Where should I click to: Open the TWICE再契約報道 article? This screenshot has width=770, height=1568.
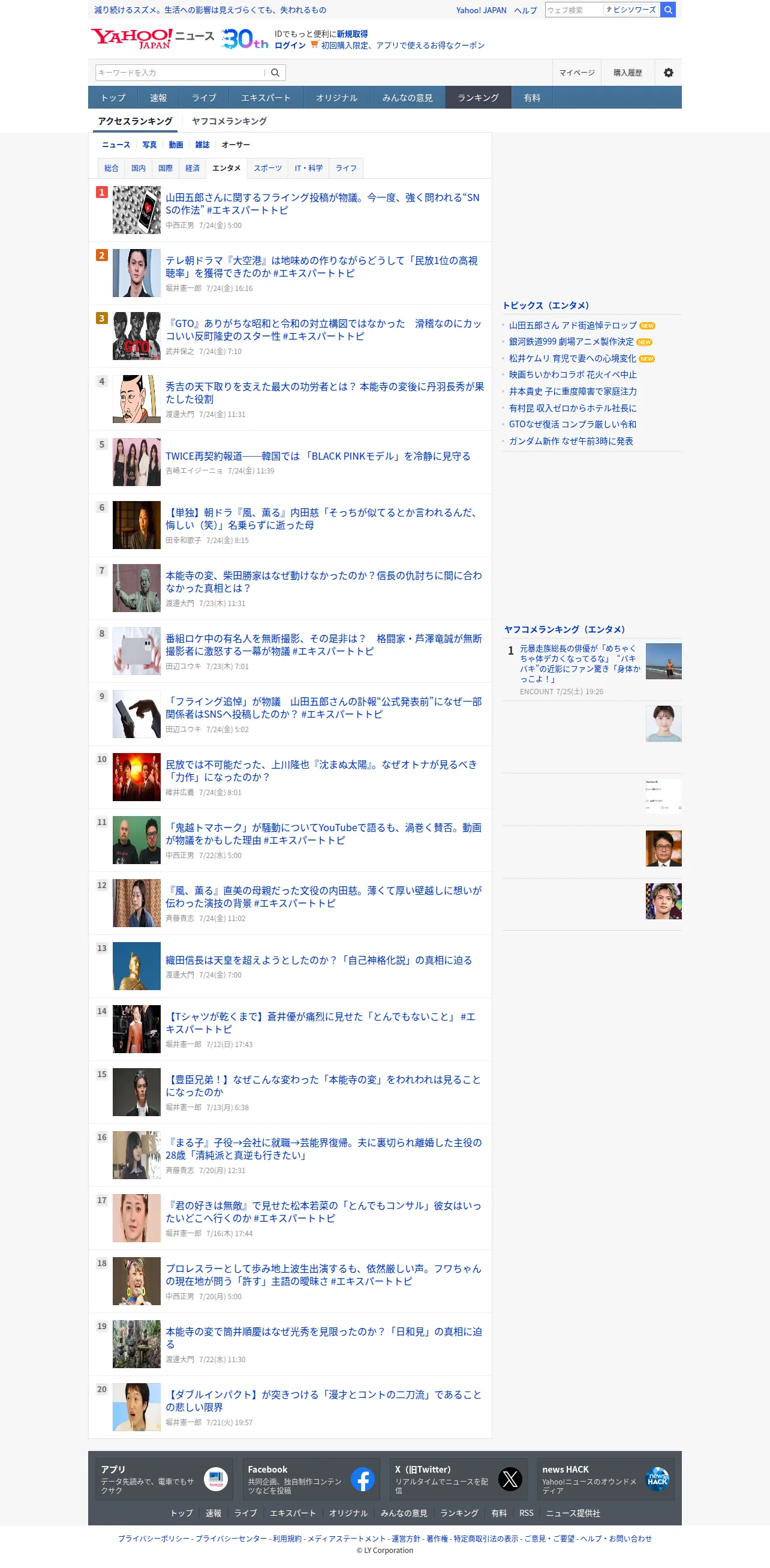point(317,456)
